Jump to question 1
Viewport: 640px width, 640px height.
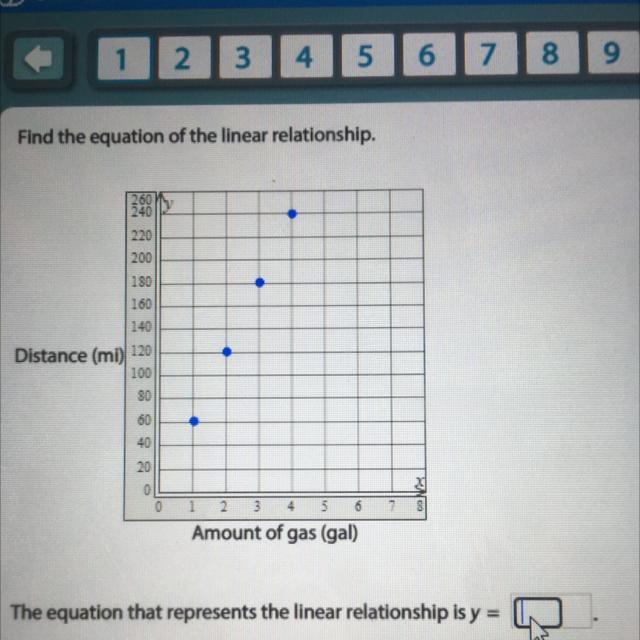124,58
